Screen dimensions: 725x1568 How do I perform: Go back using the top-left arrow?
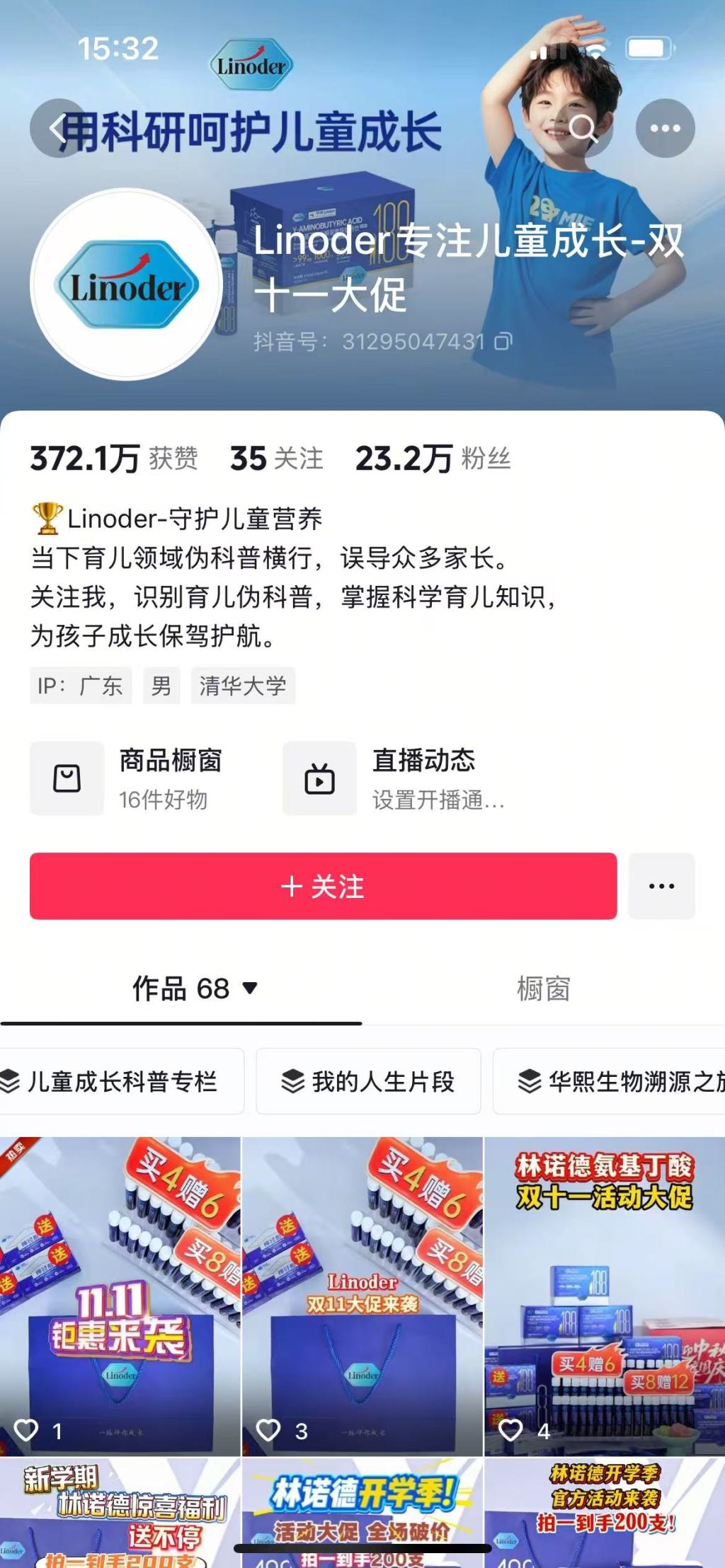pyautogui.click(x=58, y=128)
